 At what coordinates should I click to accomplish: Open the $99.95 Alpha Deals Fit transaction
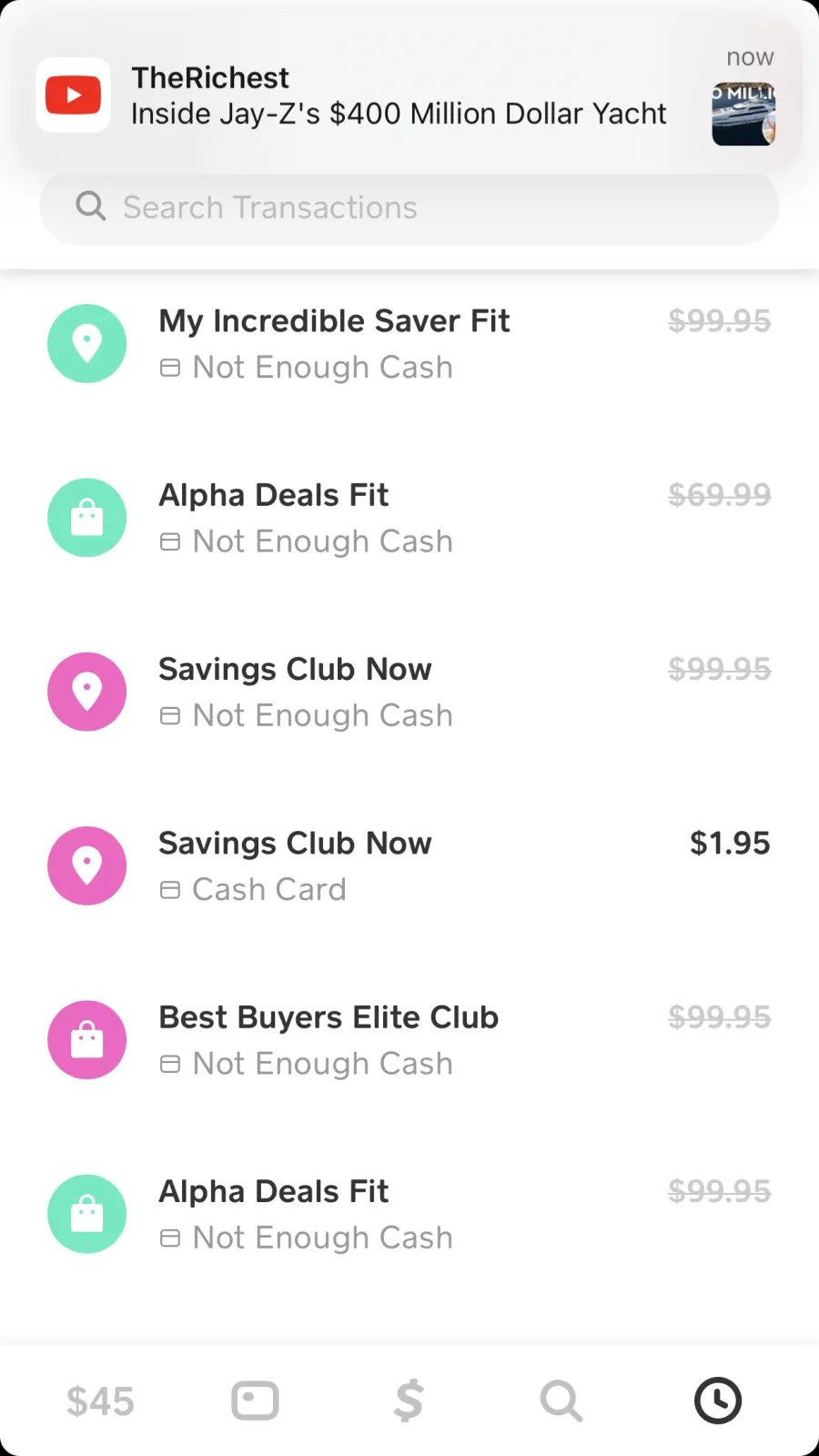pos(409,1214)
